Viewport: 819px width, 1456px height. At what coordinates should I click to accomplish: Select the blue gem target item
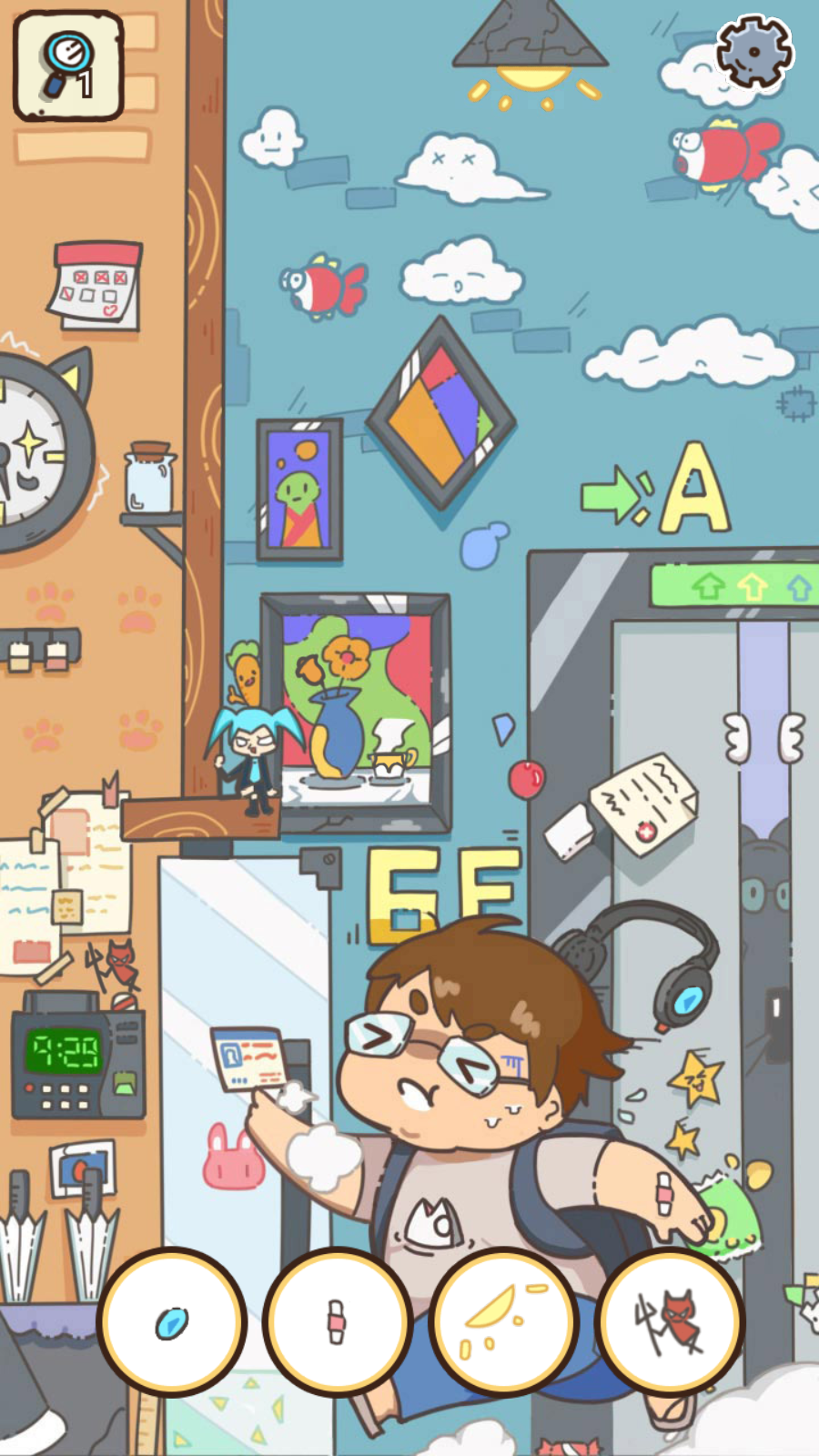pos(171,1321)
